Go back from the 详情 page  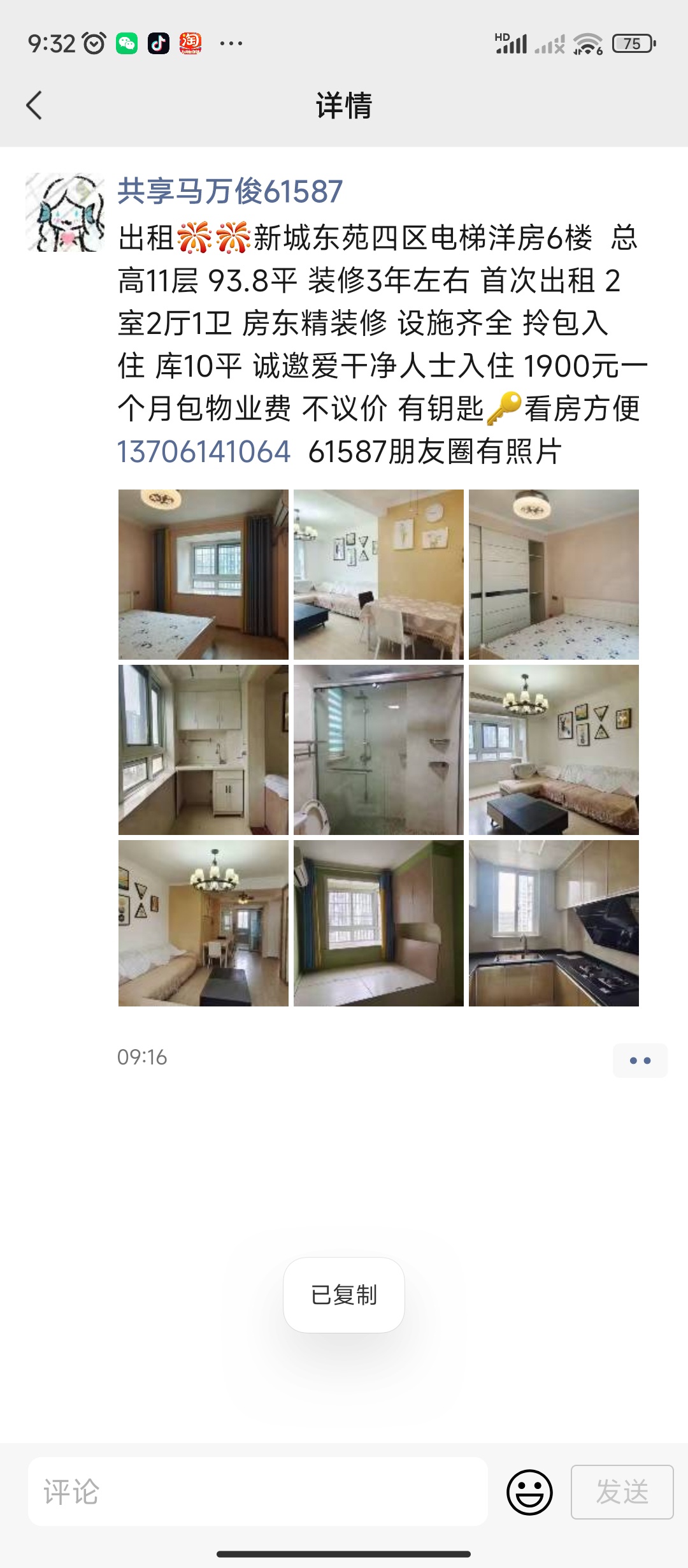[34, 105]
